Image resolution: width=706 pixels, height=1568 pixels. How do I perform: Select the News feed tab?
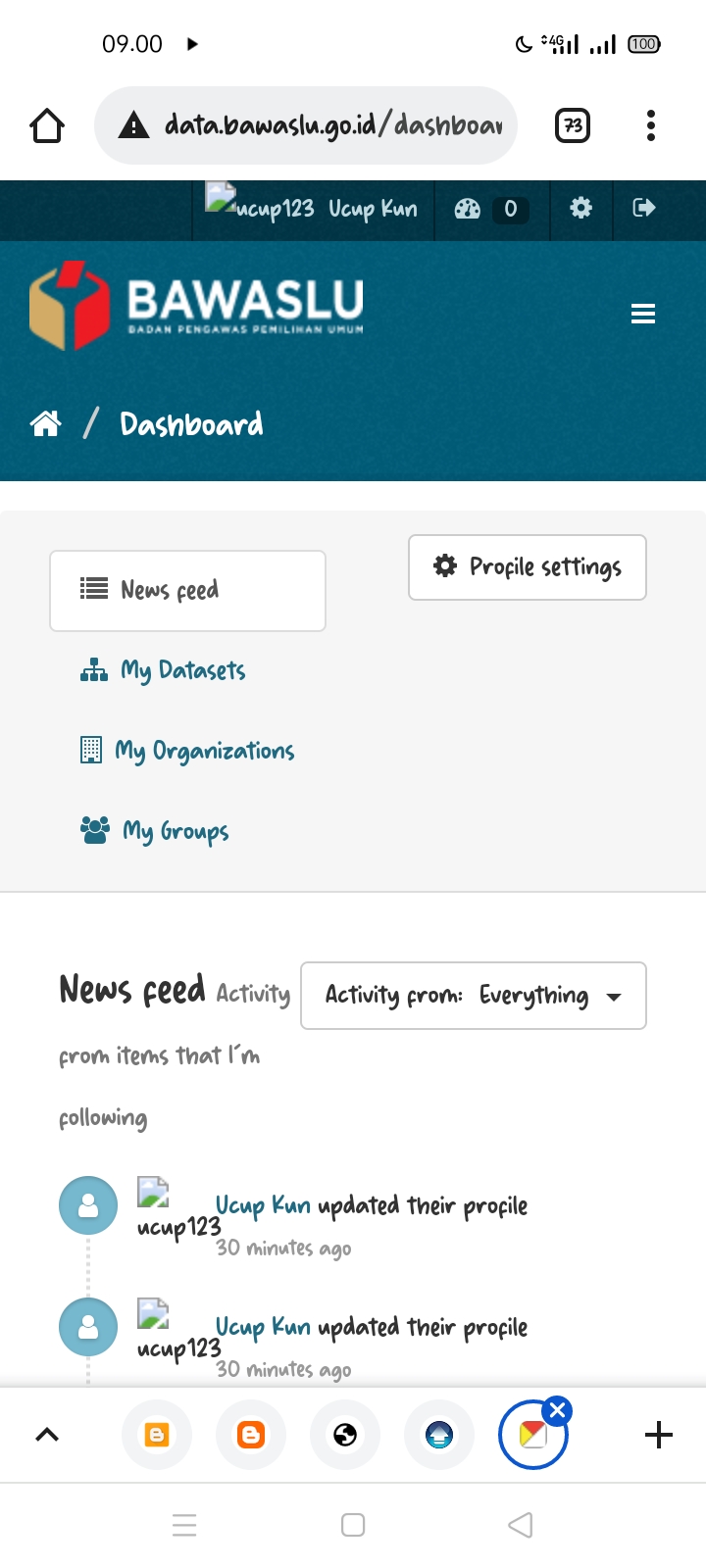click(187, 590)
